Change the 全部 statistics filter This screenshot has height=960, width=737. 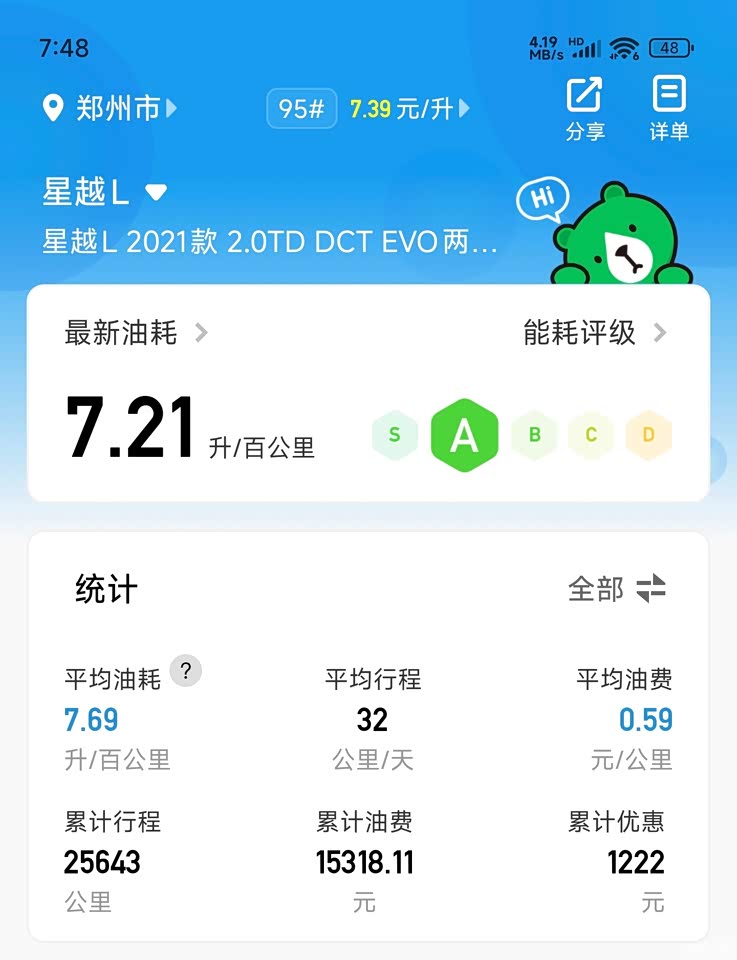(x=616, y=589)
